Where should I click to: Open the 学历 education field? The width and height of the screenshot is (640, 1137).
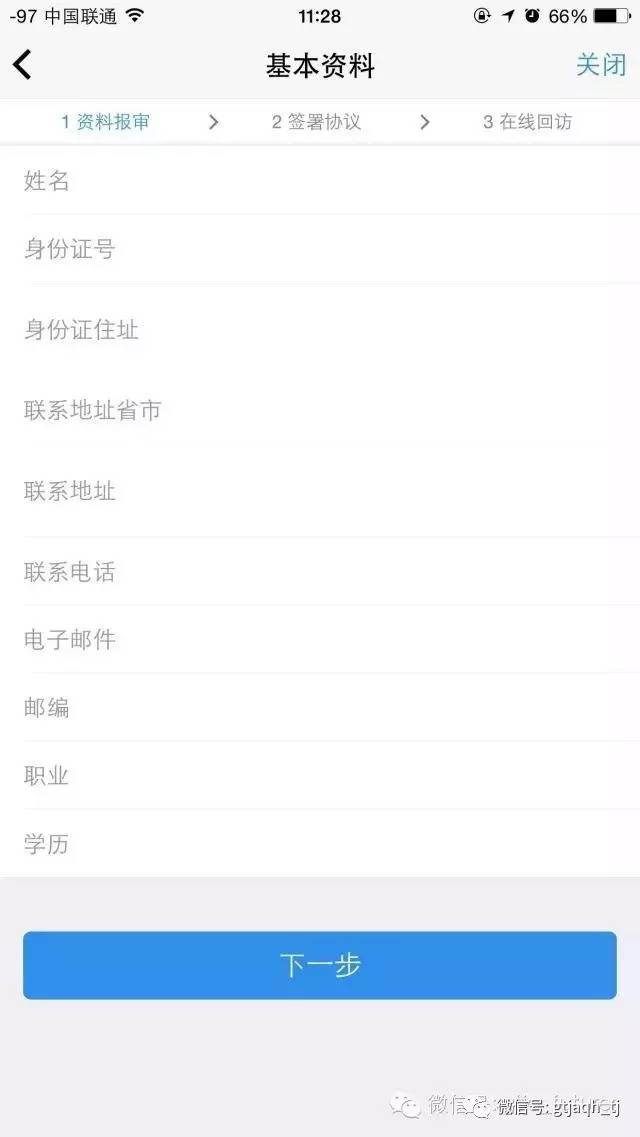coord(320,843)
